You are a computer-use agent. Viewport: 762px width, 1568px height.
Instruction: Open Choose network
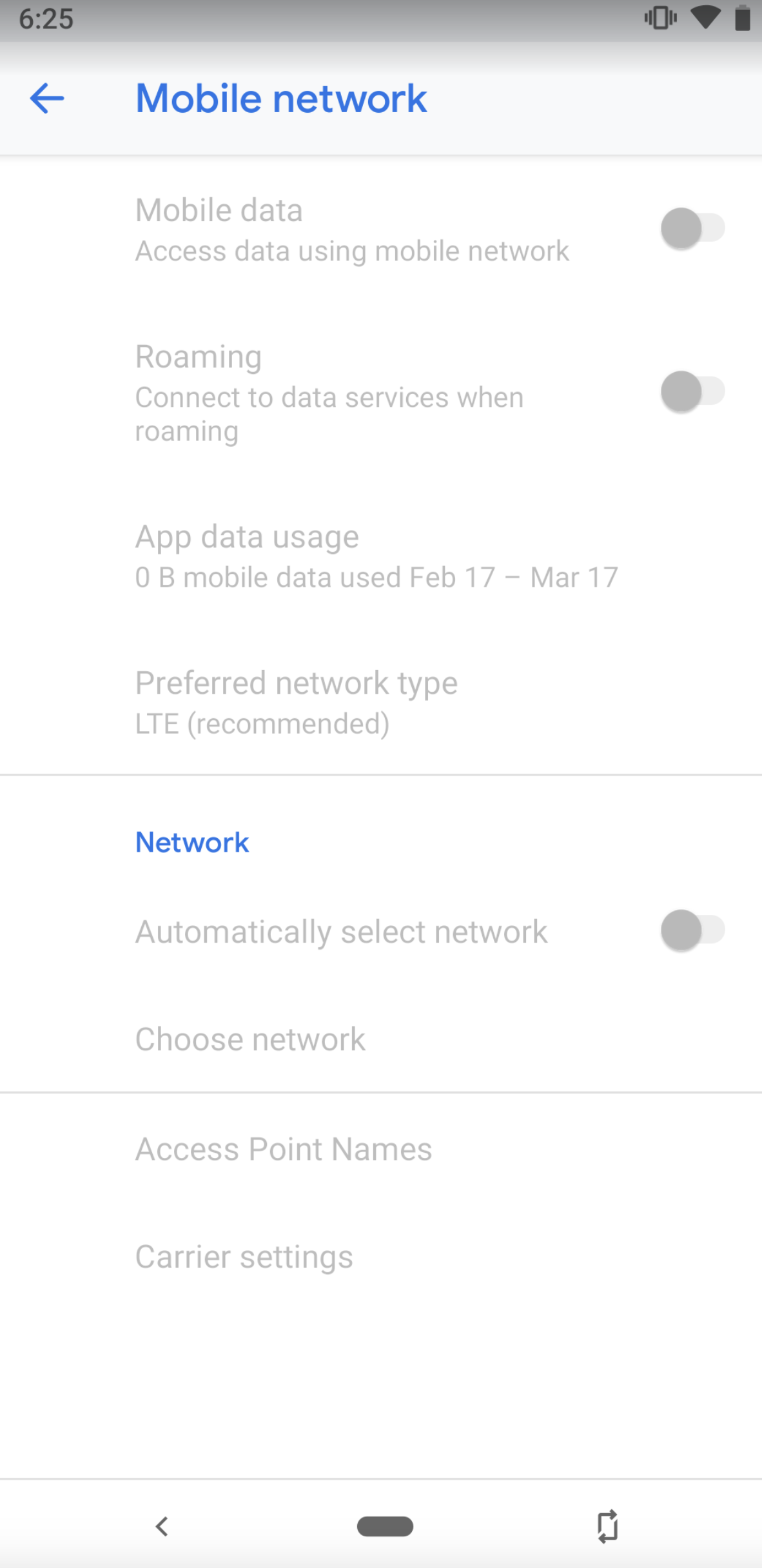(x=250, y=1039)
